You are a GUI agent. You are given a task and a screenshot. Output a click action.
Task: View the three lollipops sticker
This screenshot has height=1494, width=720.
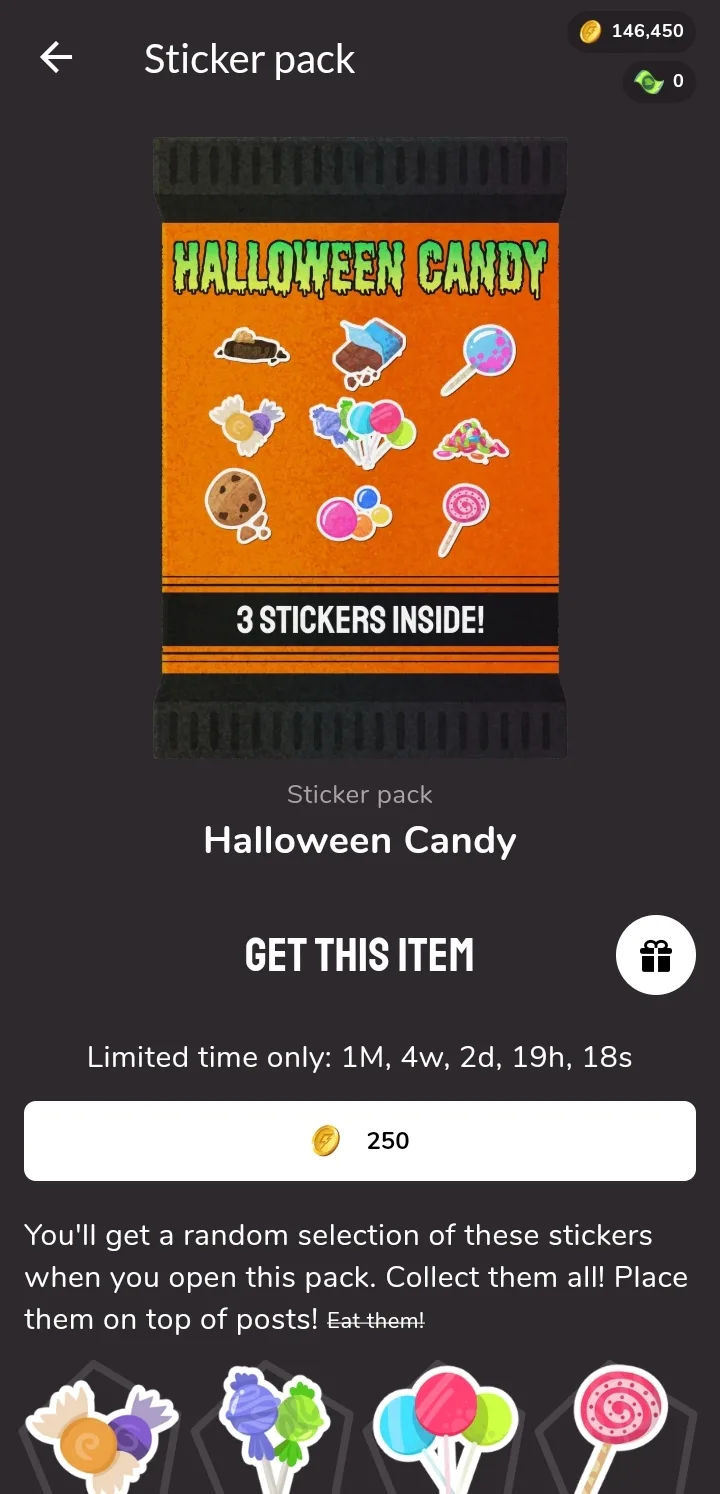[446, 1430]
